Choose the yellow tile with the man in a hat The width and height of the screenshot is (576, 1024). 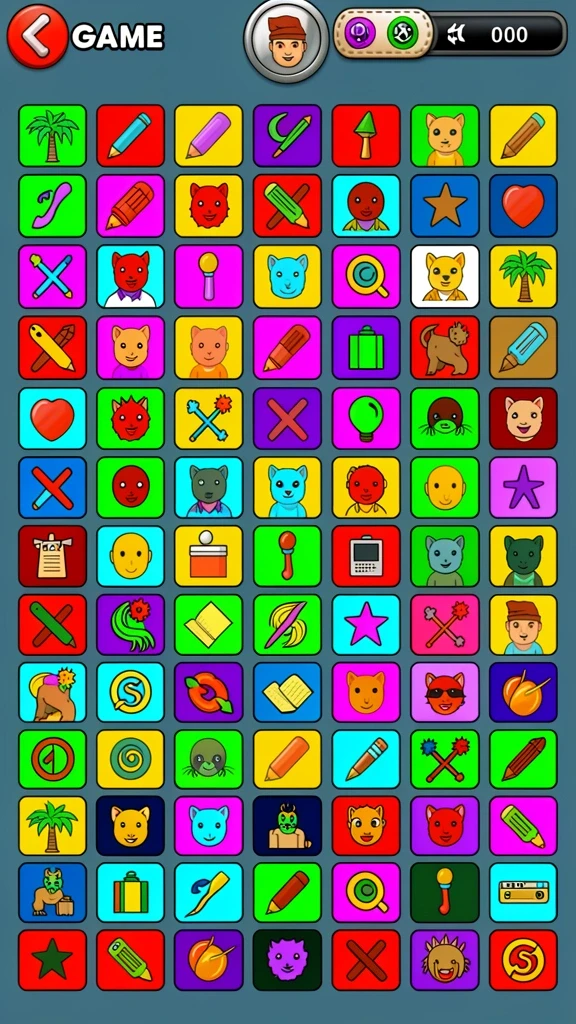click(523, 625)
